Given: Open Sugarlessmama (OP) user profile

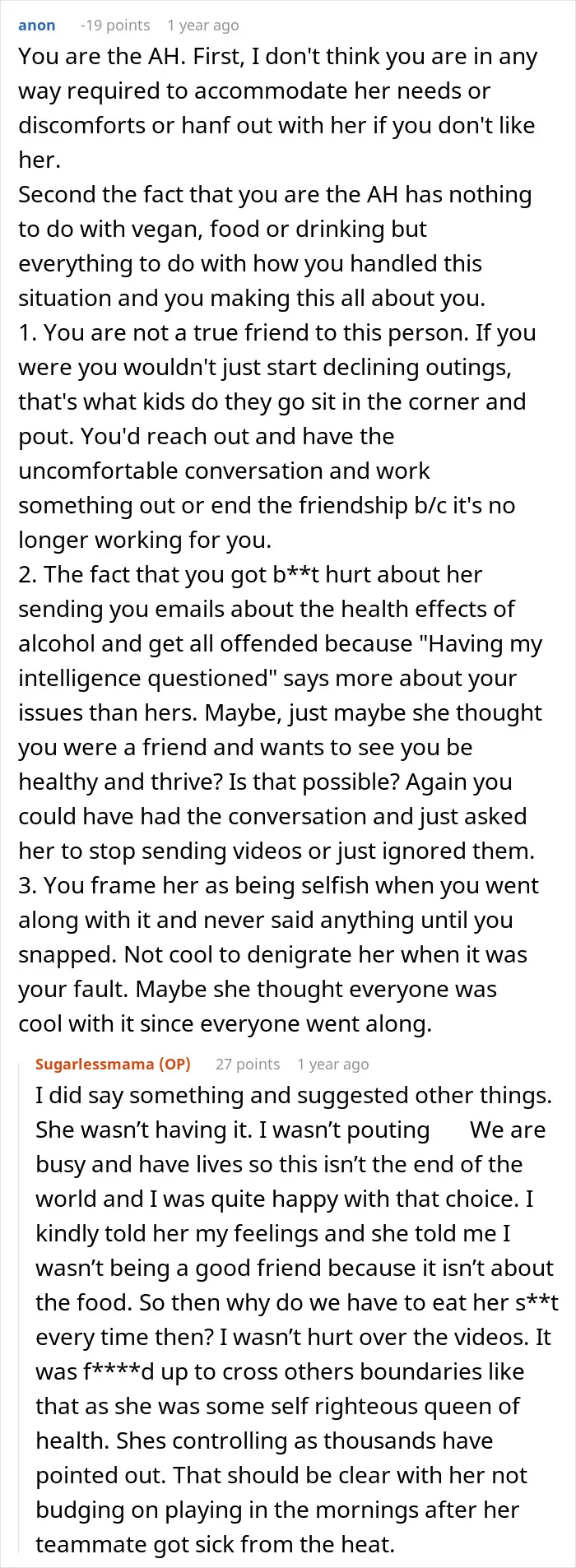Looking at the screenshot, I should coord(113,1064).
